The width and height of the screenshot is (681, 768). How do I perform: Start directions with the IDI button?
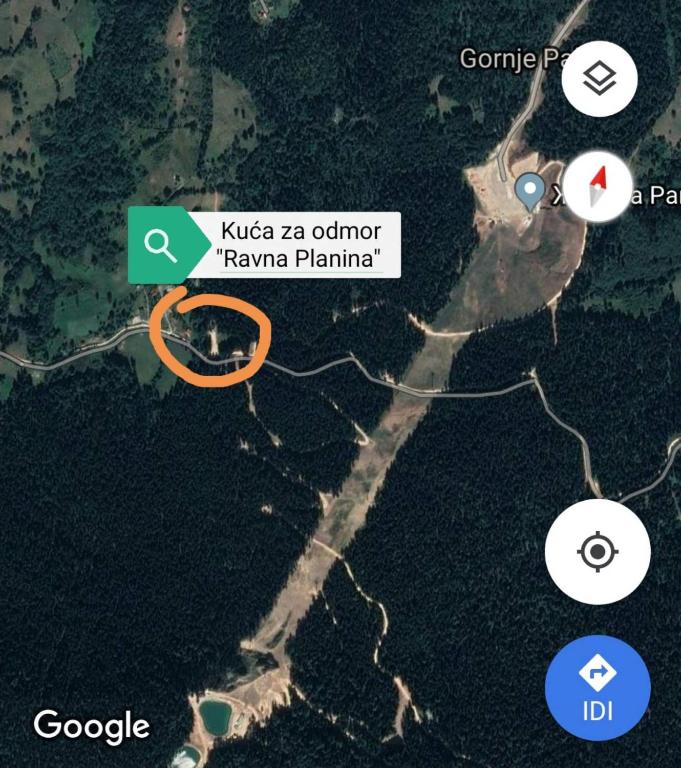pyautogui.click(x=598, y=688)
